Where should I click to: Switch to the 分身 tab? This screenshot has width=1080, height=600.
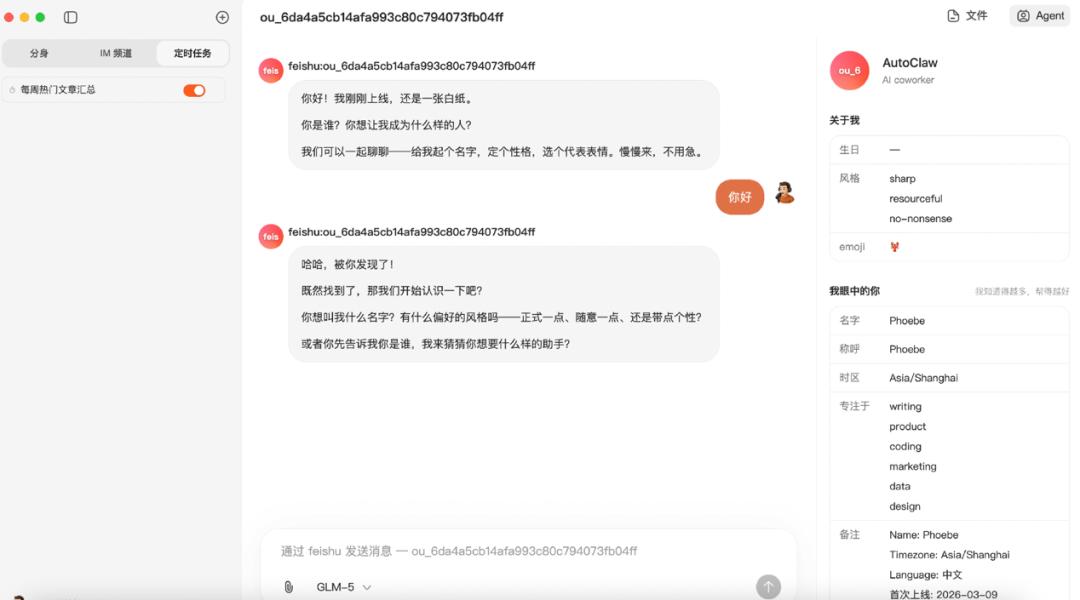coord(39,53)
